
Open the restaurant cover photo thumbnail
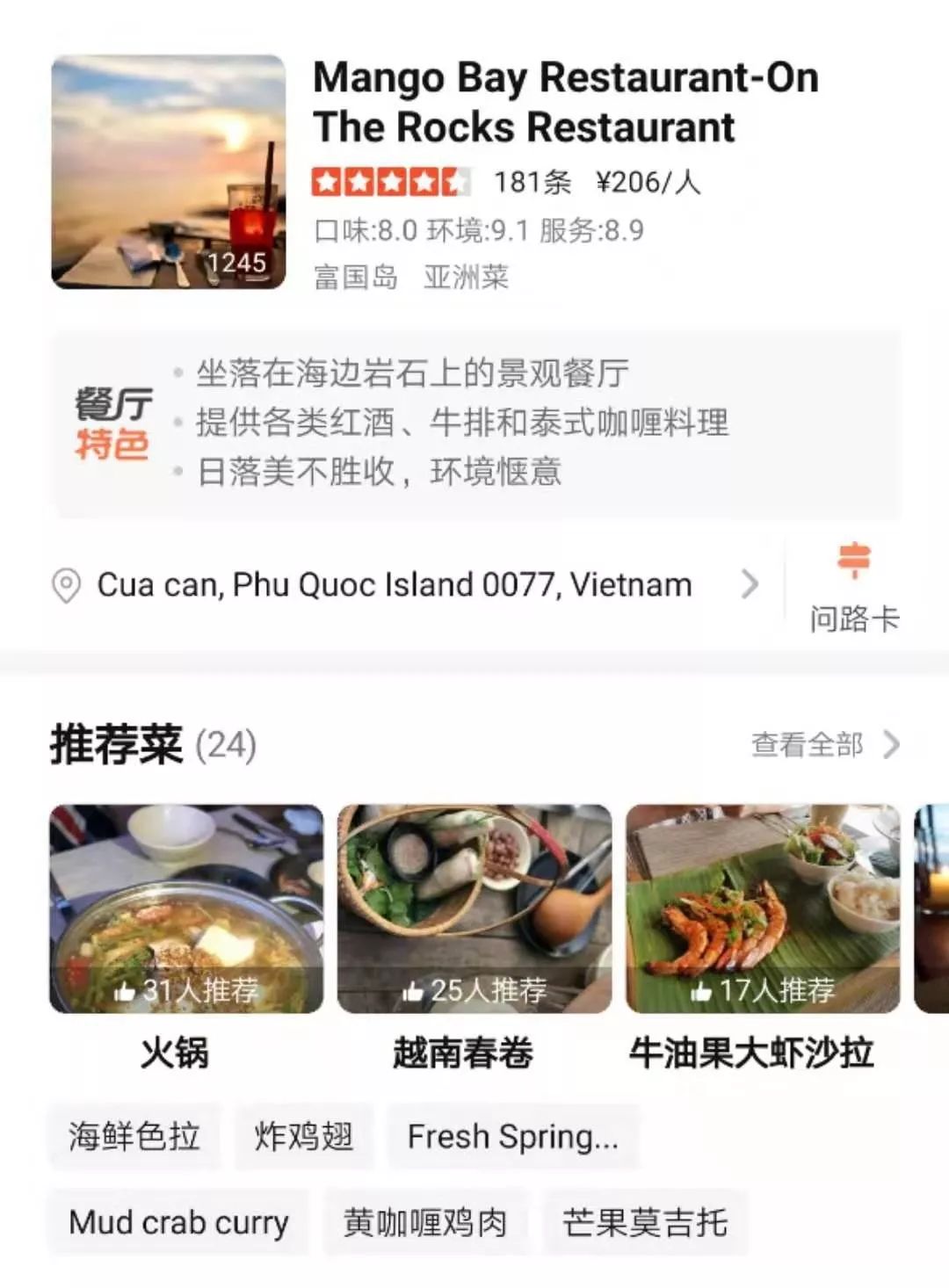click(x=167, y=169)
